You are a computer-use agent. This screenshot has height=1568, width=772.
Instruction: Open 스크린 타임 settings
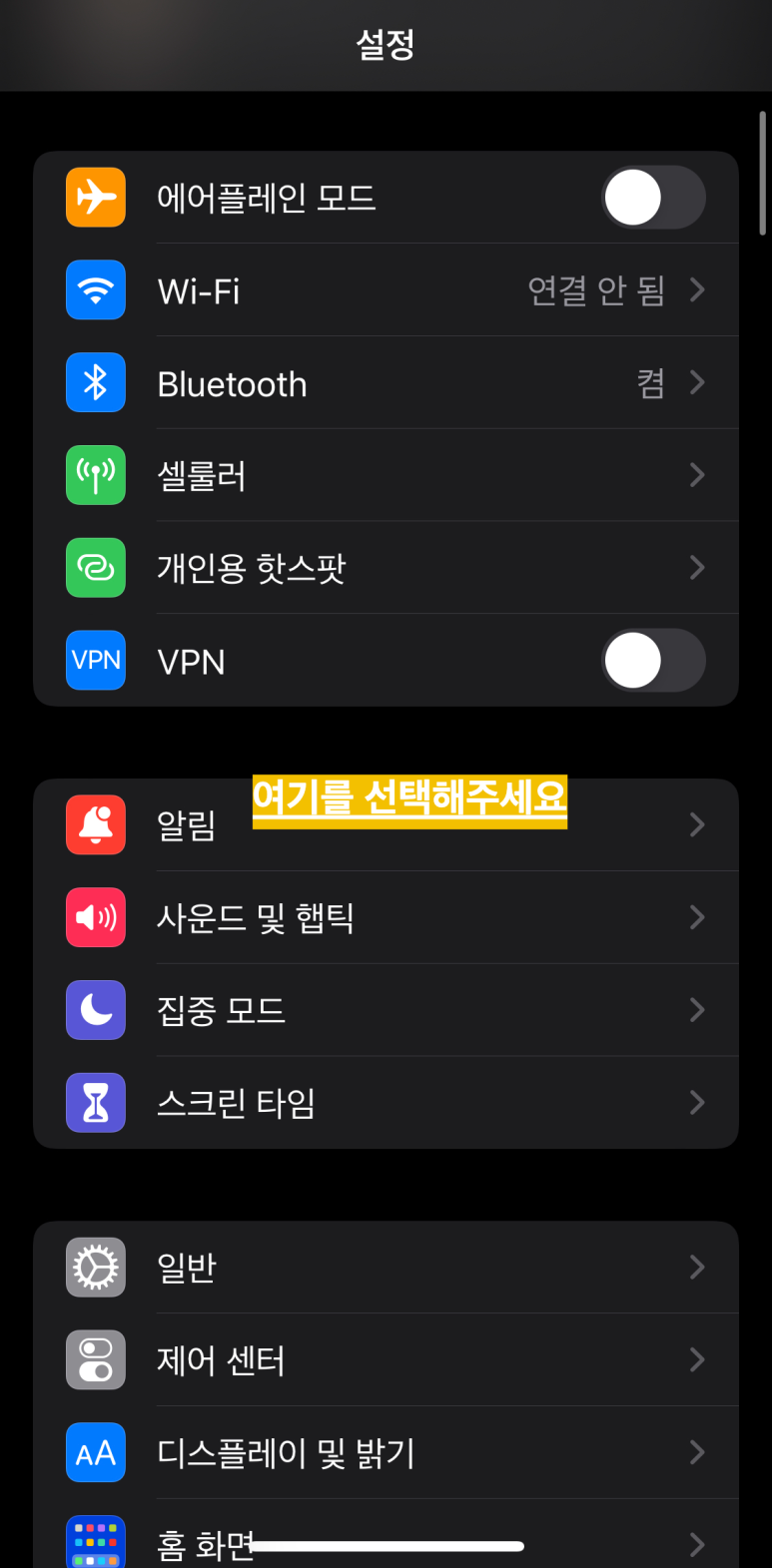click(x=386, y=1103)
